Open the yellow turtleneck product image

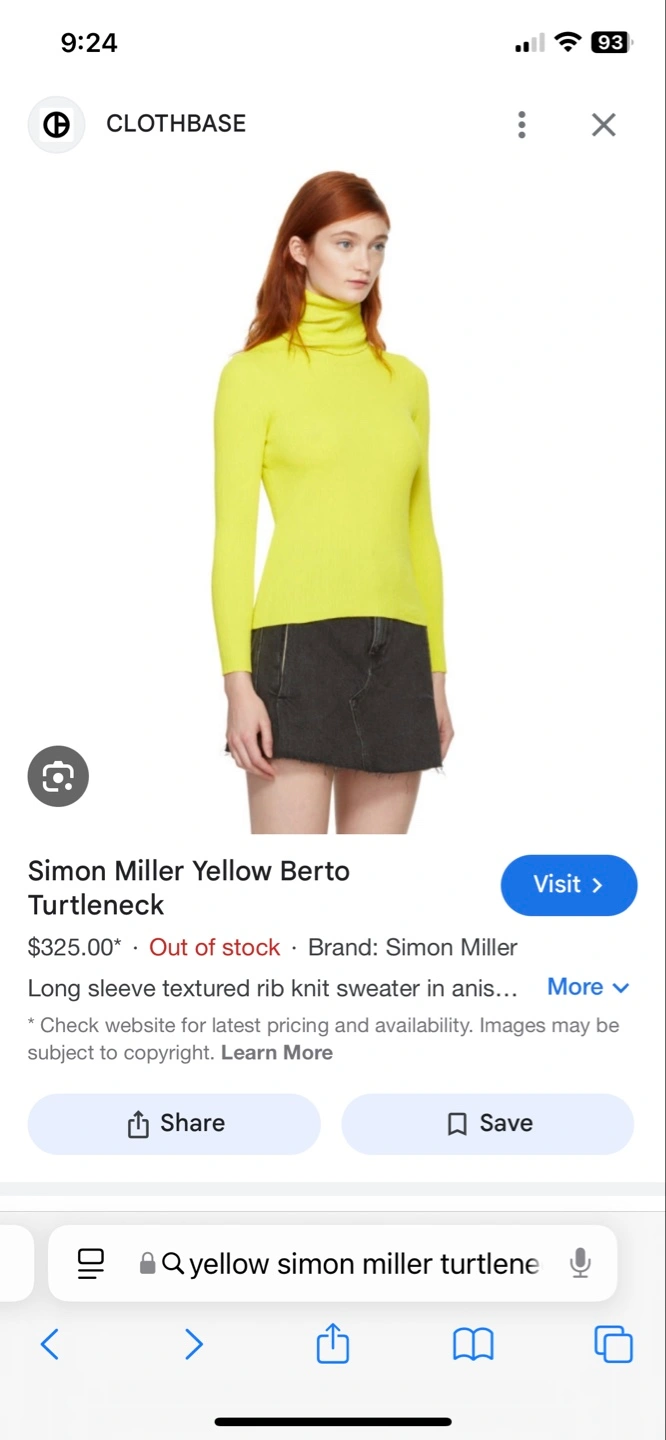pos(333,502)
